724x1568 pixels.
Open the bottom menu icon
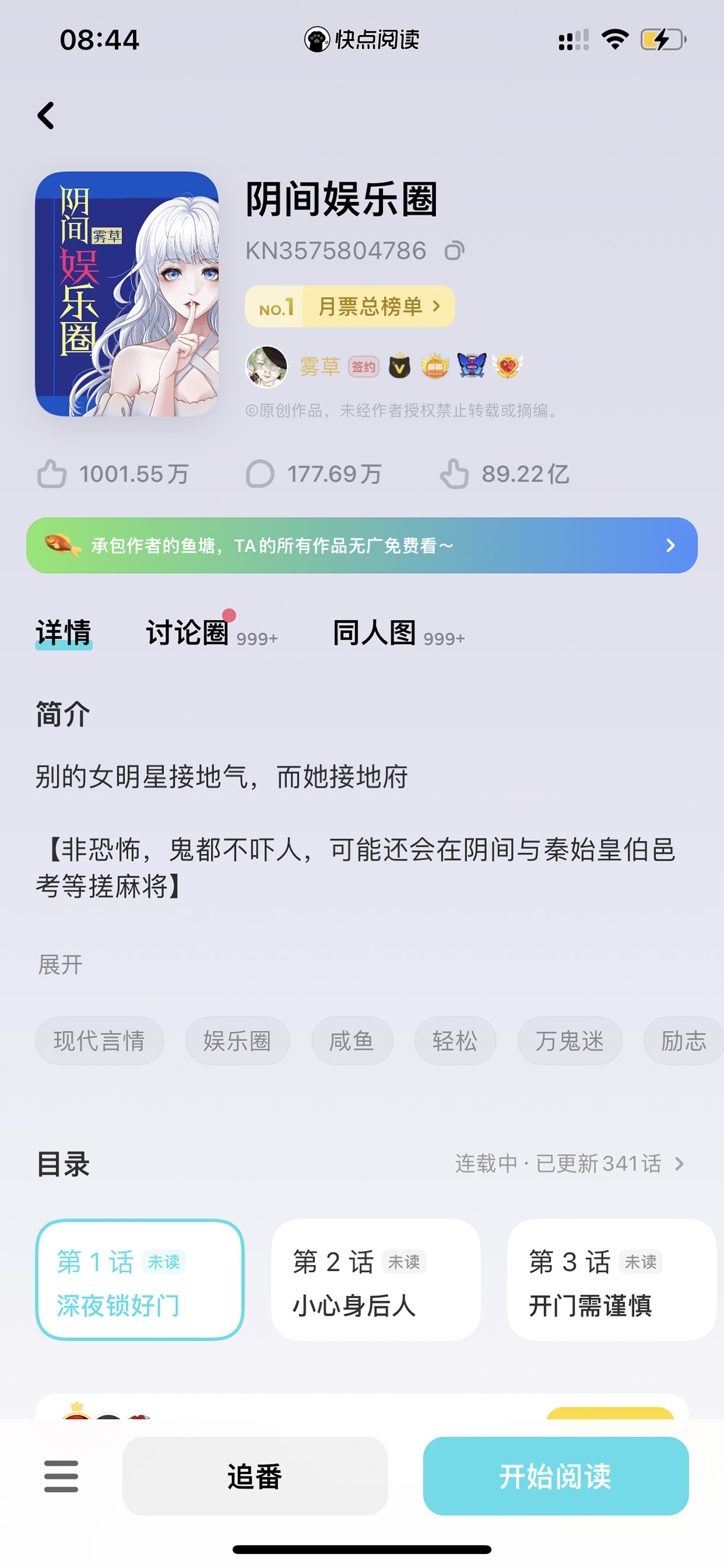point(61,1476)
